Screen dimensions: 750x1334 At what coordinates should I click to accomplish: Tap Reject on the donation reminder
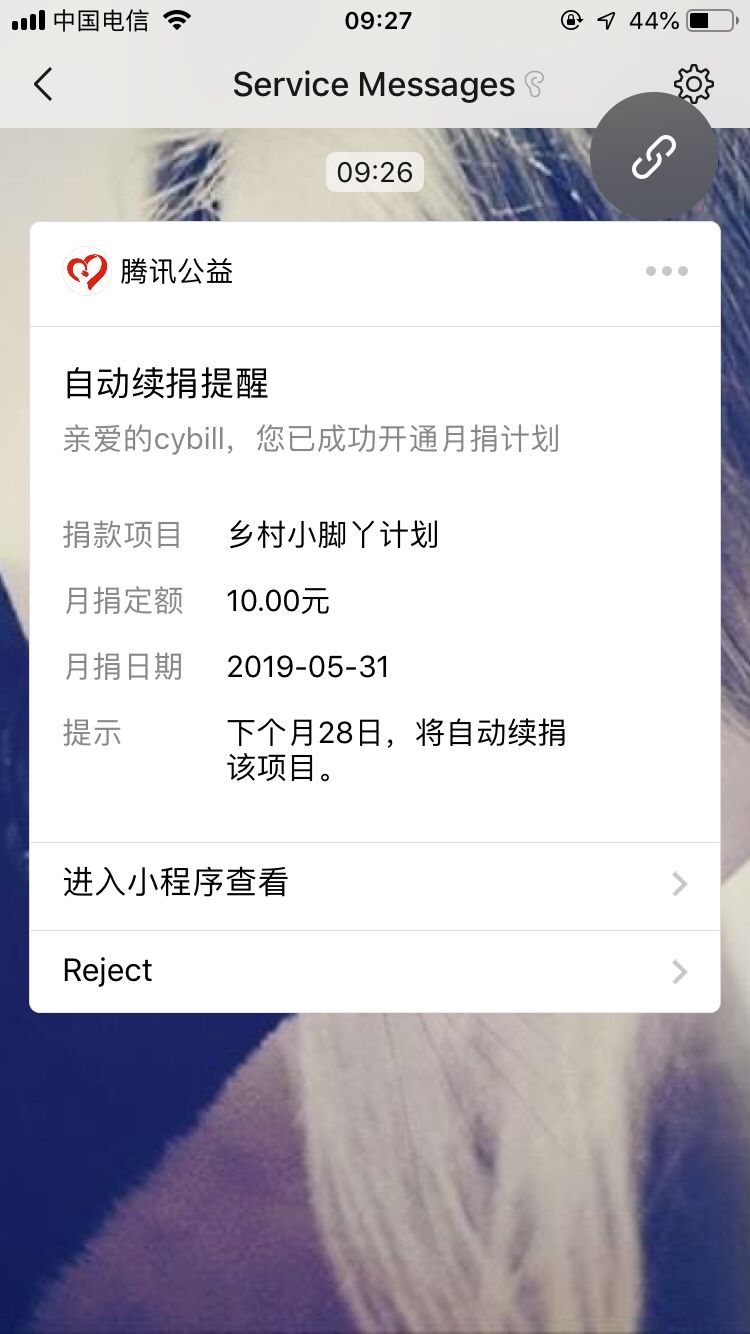[x=107, y=969]
